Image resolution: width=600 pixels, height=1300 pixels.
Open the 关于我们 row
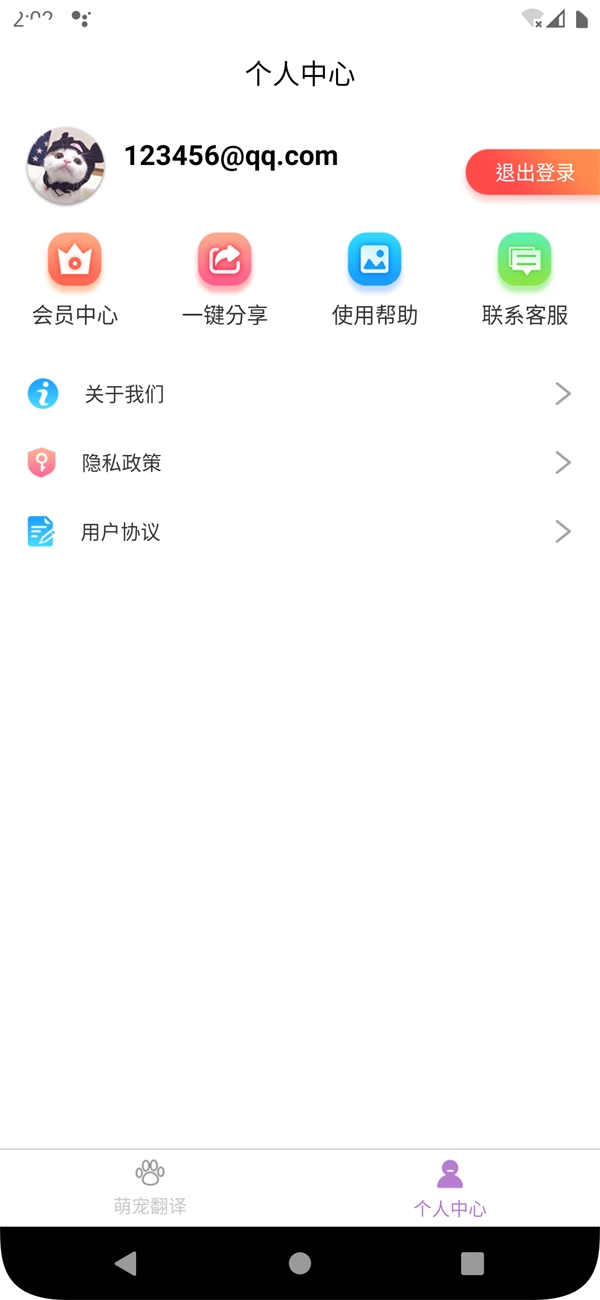[300, 394]
